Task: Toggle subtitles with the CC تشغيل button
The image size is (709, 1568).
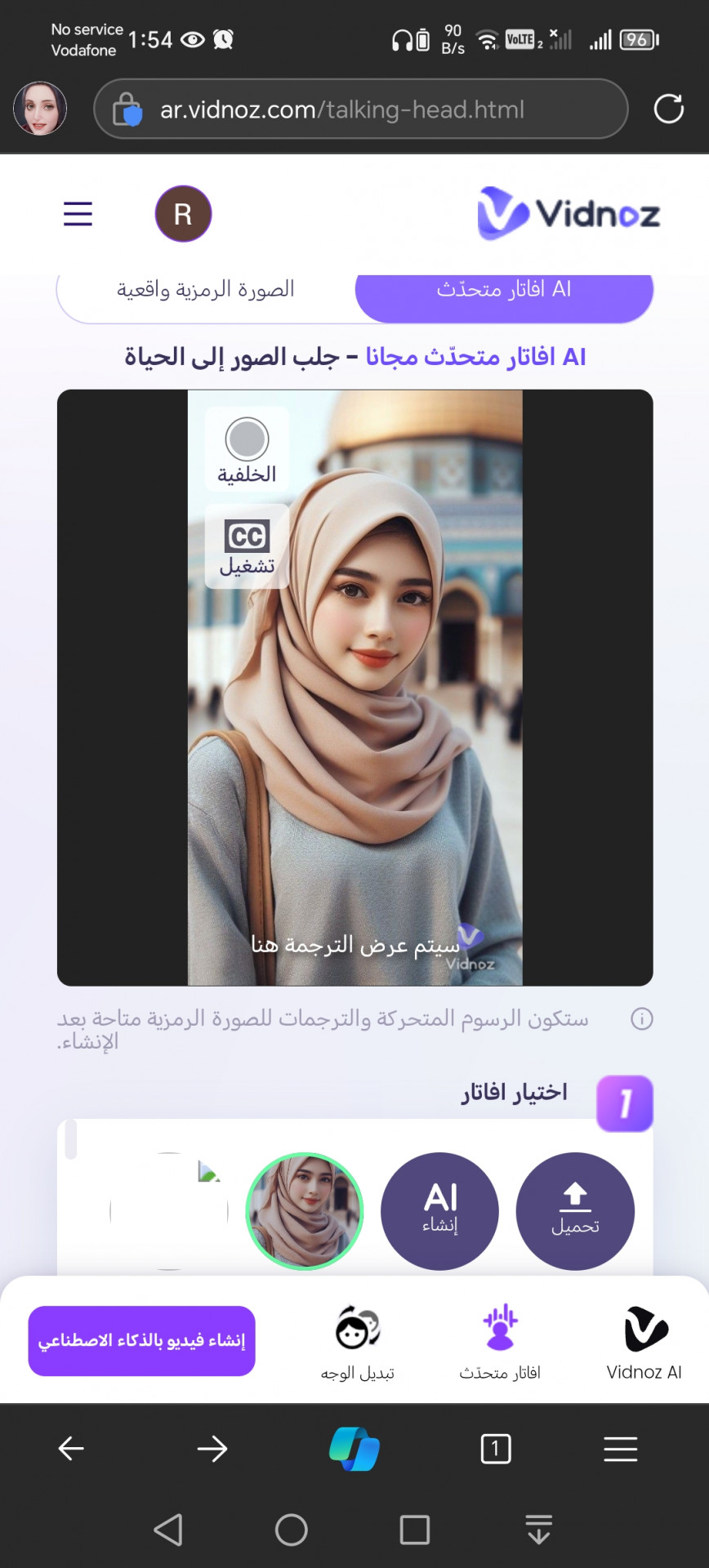Action: [247, 546]
